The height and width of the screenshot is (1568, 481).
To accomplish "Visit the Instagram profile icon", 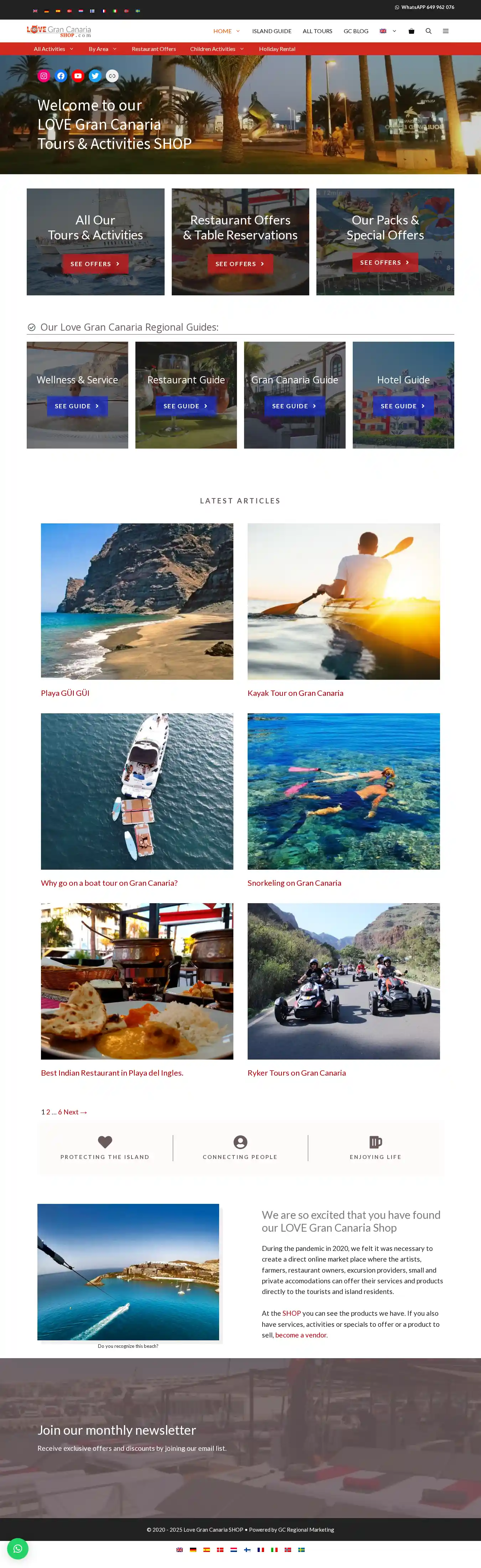I will coord(44,76).
